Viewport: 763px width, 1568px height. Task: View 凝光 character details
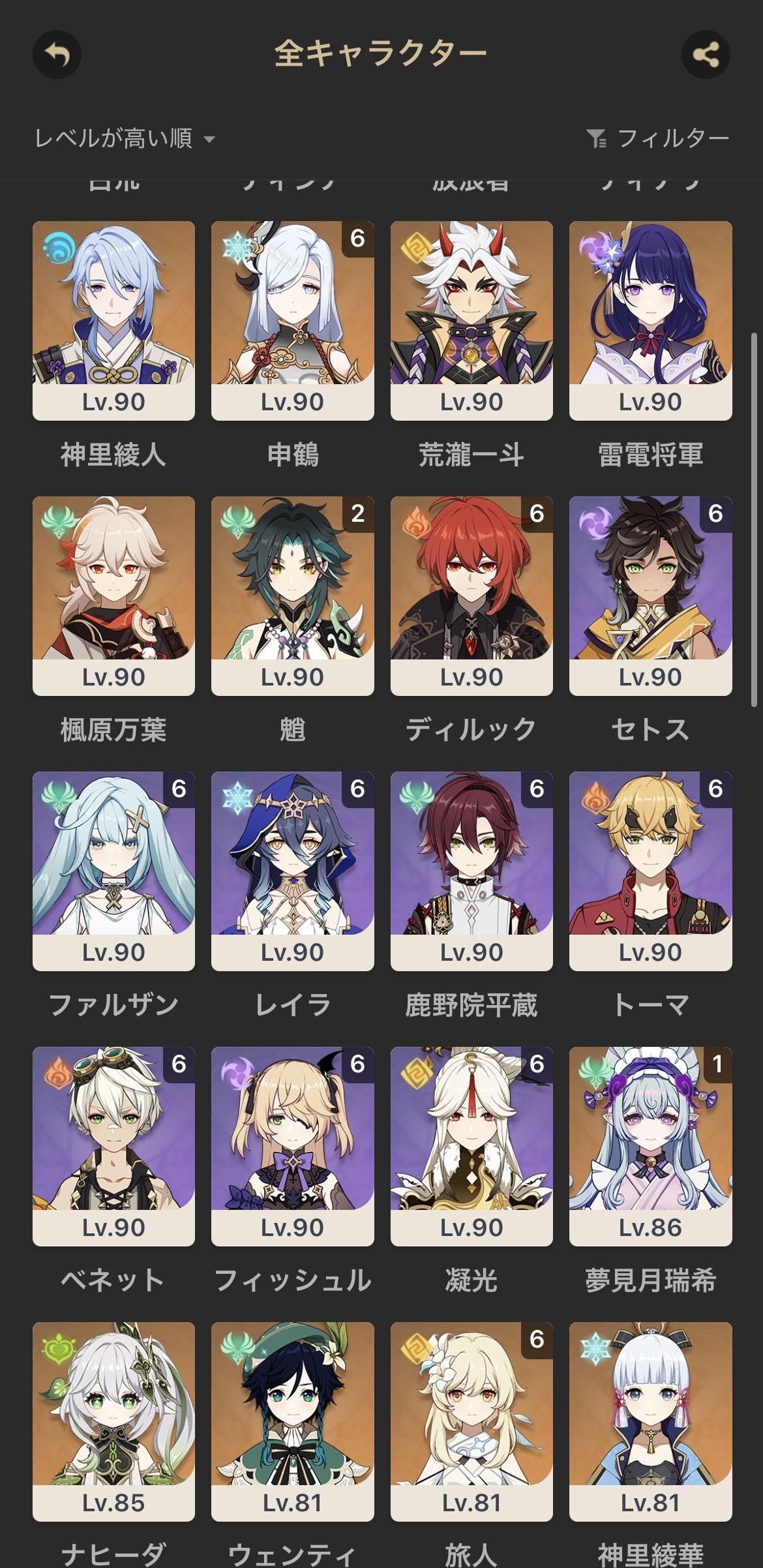pos(471,1146)
